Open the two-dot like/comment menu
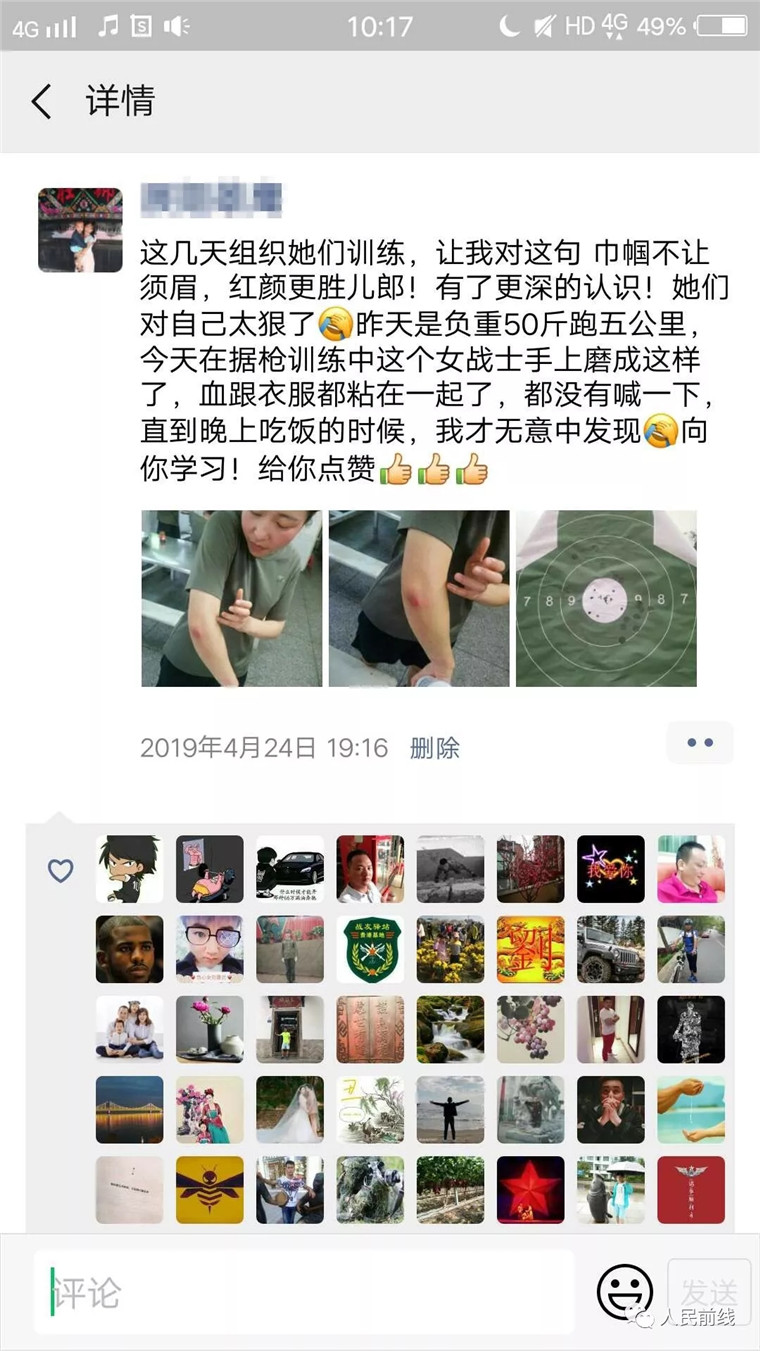Image resolution: width=760 pixels, height=1351 pixels. (700, 743)
